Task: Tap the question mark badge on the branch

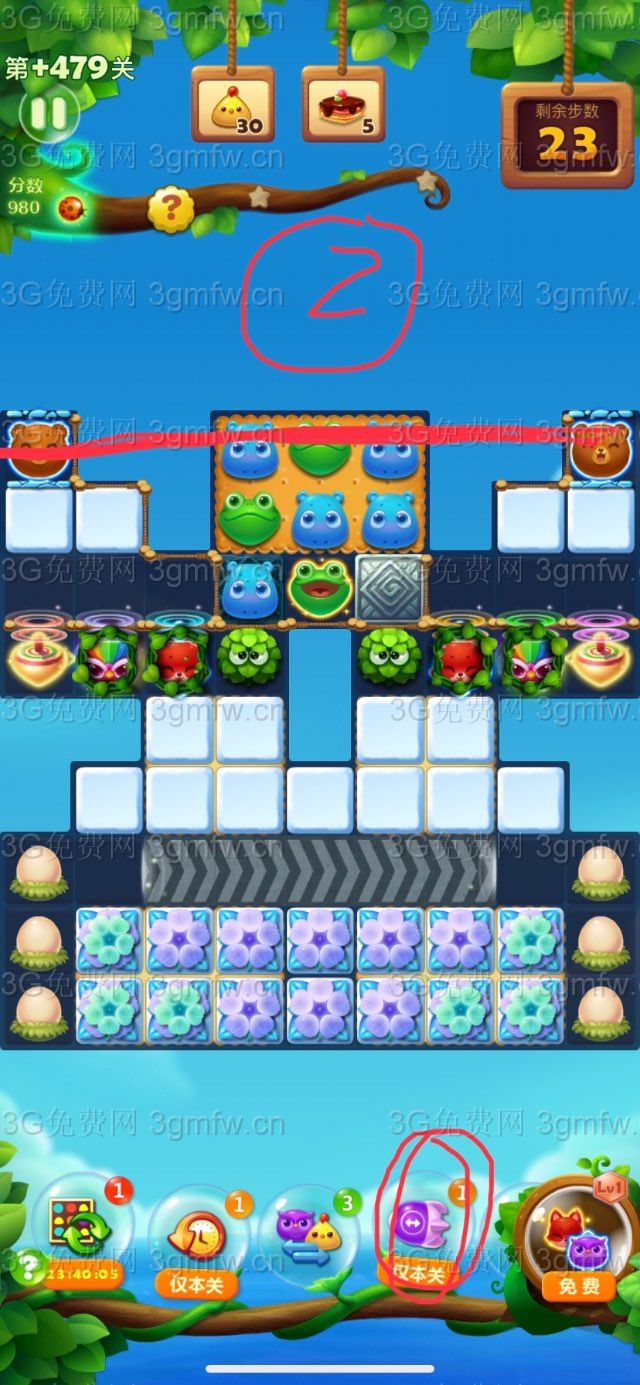Action: click(x=171, y=209)
